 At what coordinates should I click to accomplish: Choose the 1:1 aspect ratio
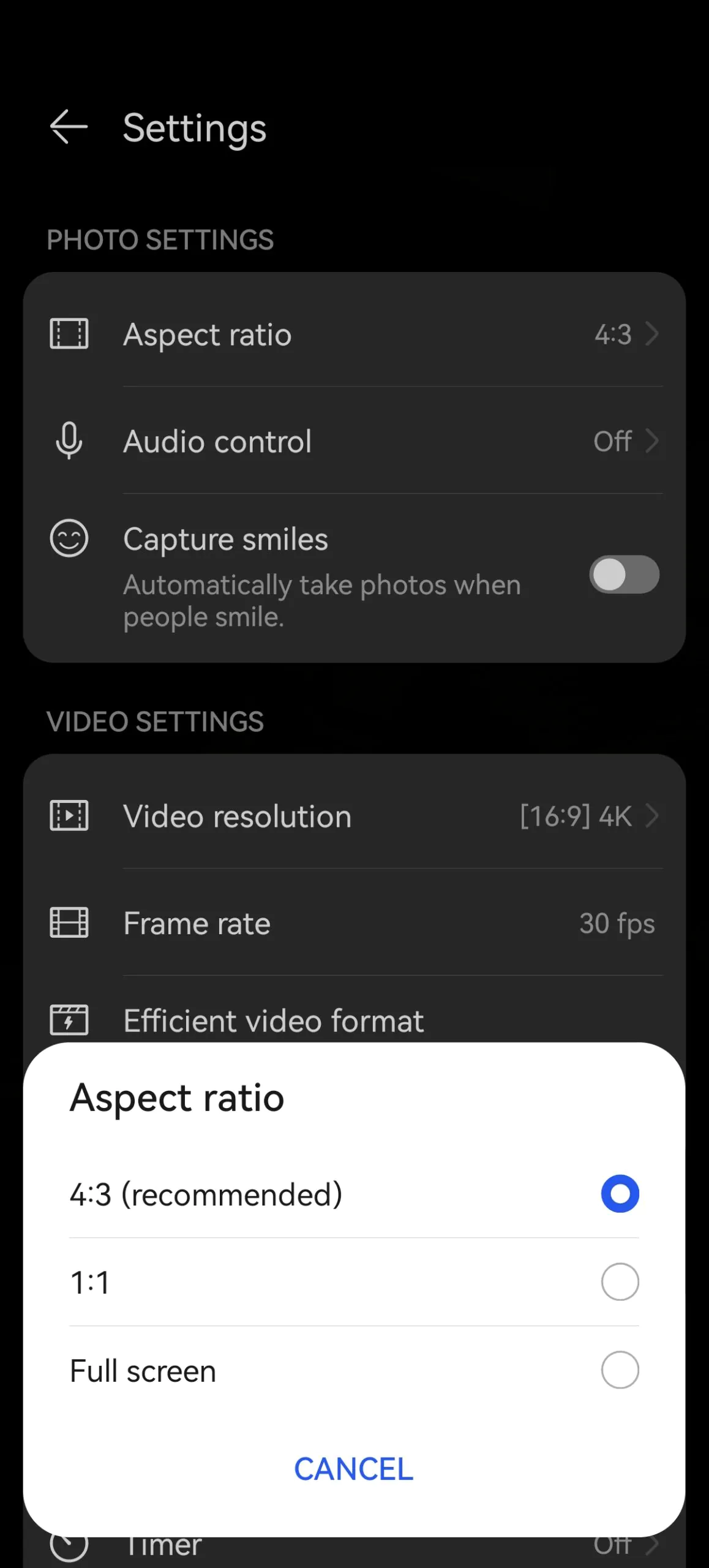[x=354, y=1282]
